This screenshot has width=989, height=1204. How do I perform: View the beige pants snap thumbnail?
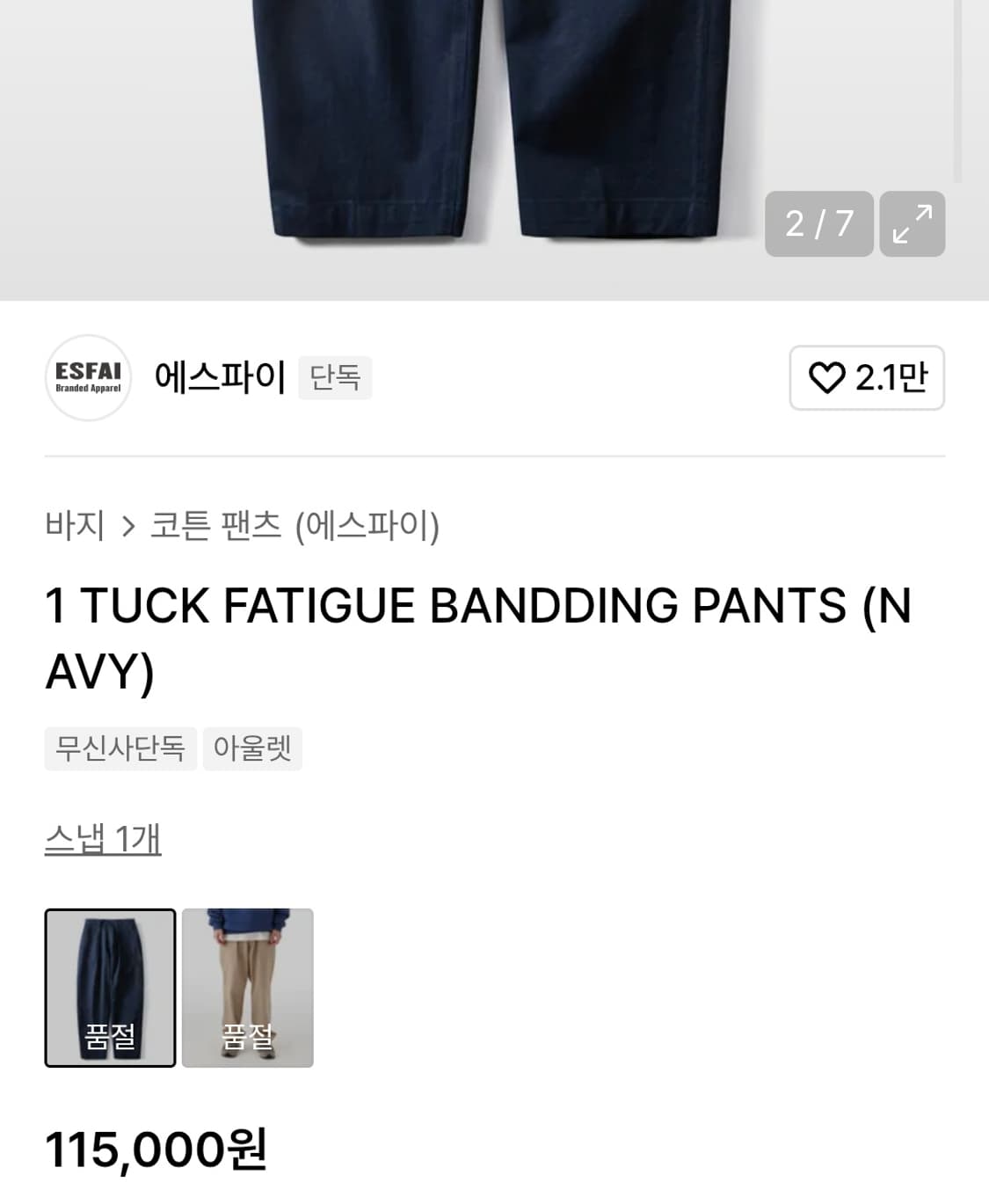tap(249, 987)
